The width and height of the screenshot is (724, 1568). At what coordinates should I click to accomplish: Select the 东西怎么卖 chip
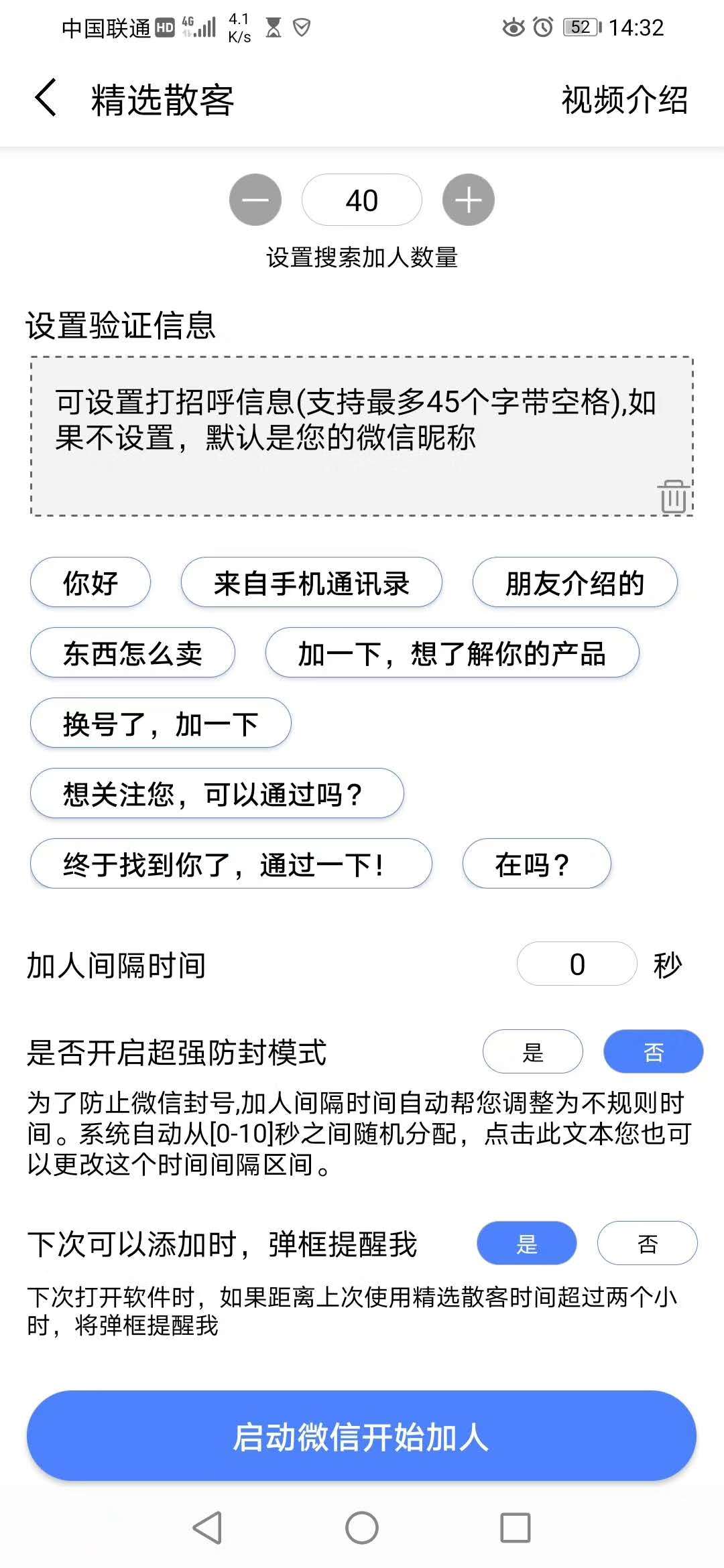click(133, 653)
